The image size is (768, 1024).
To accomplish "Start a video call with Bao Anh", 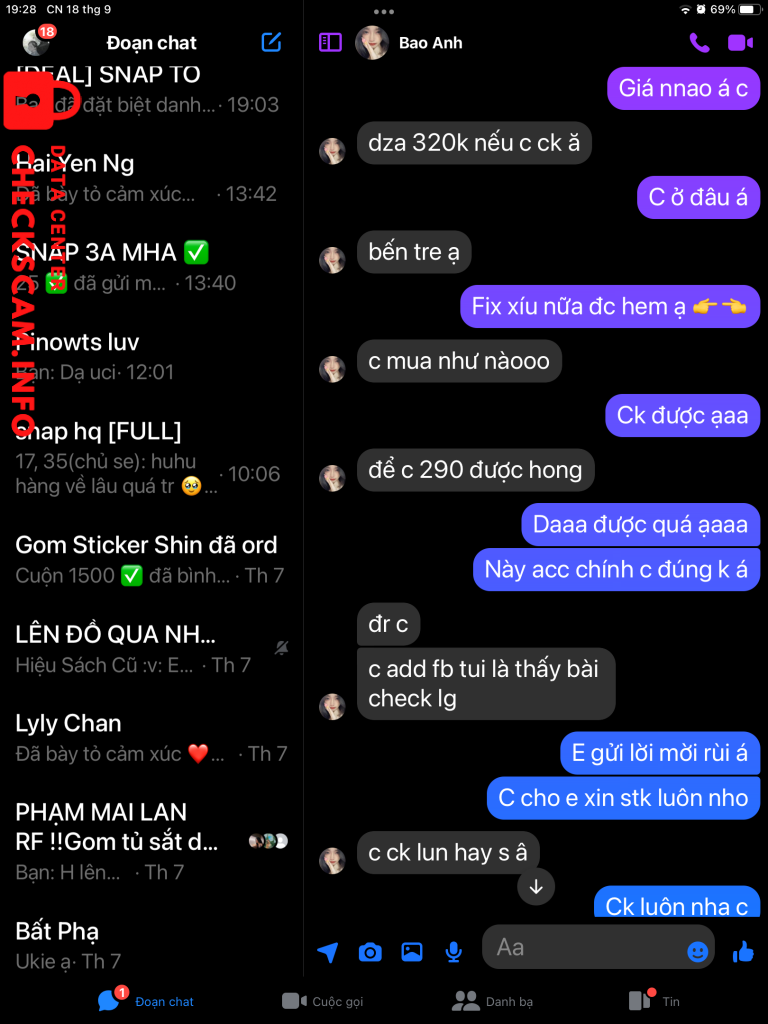I will click(x=740, y=42).
